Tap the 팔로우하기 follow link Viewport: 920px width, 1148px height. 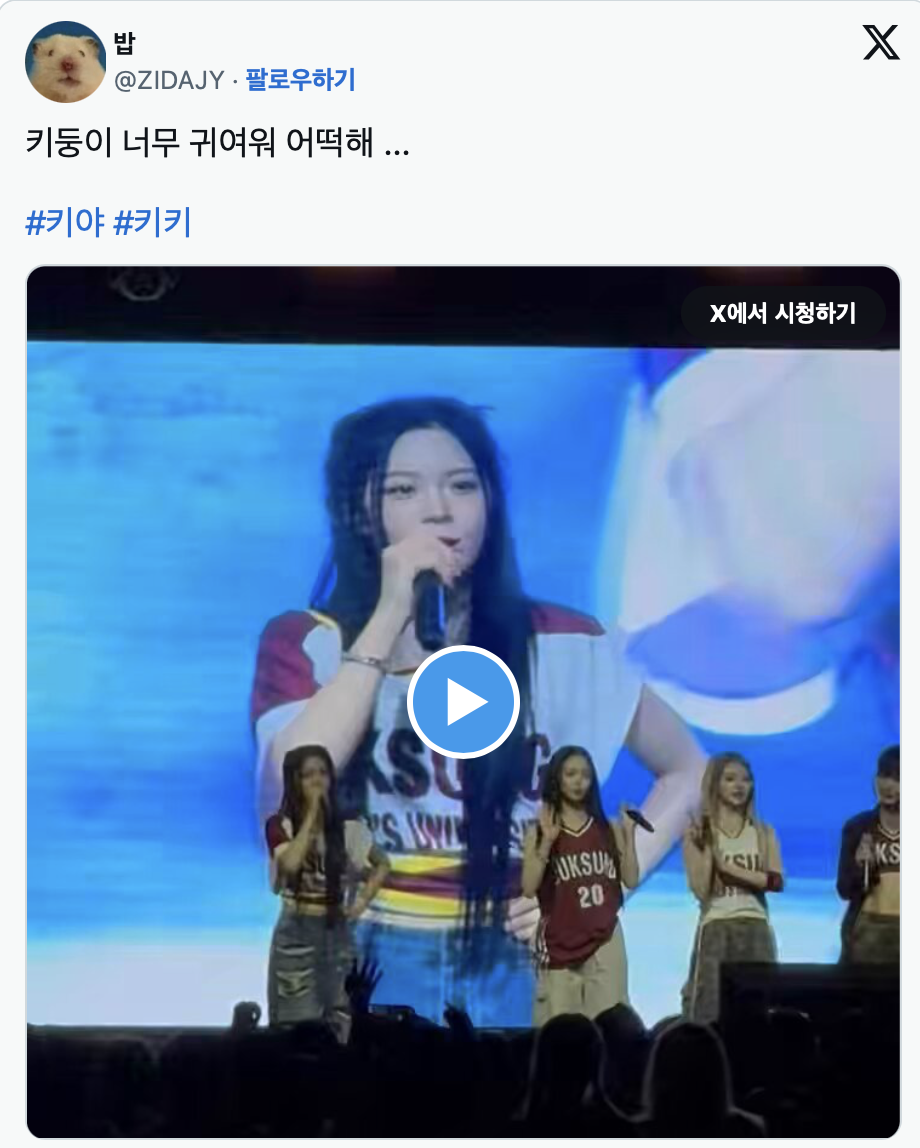pos(300,79)
